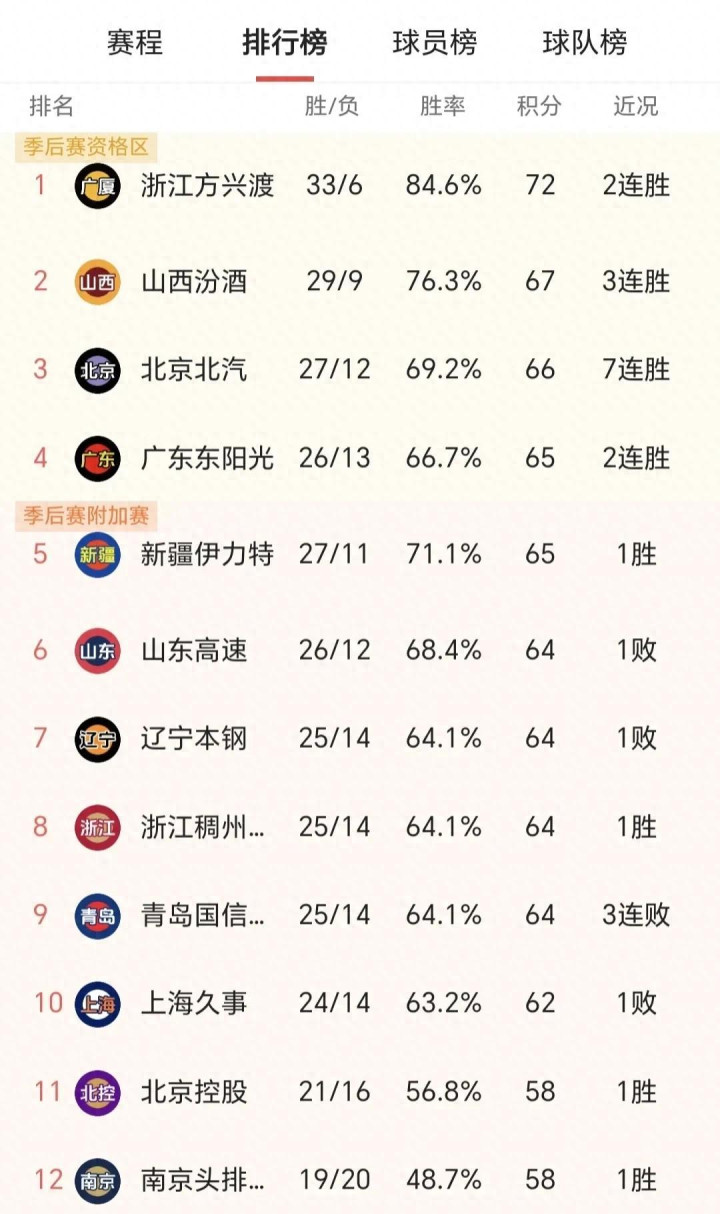View 北京北汽 team details
The height and width of the screenshot is (1214, 720).
click(360, 369)
